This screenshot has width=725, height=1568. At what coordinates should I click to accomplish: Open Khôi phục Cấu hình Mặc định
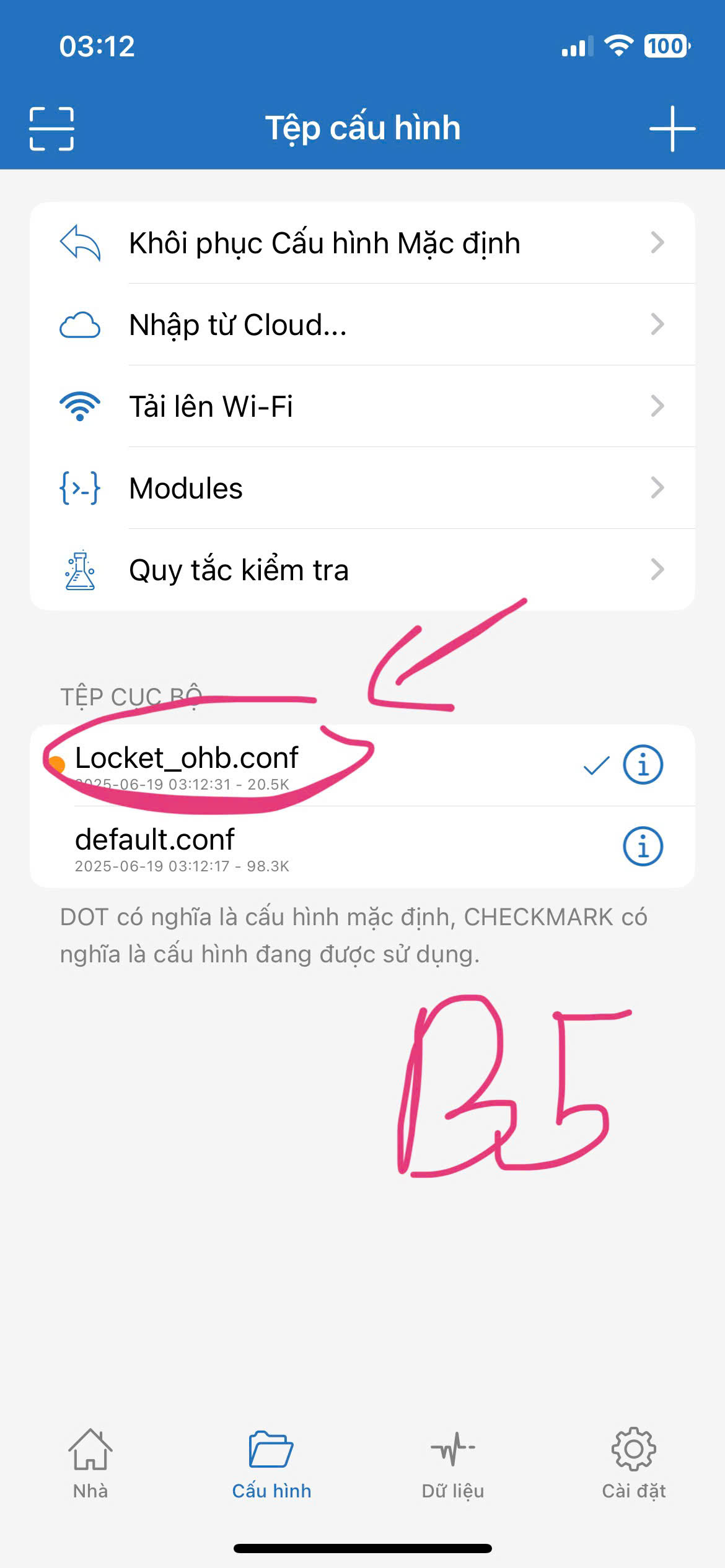[x=362, y=243]
